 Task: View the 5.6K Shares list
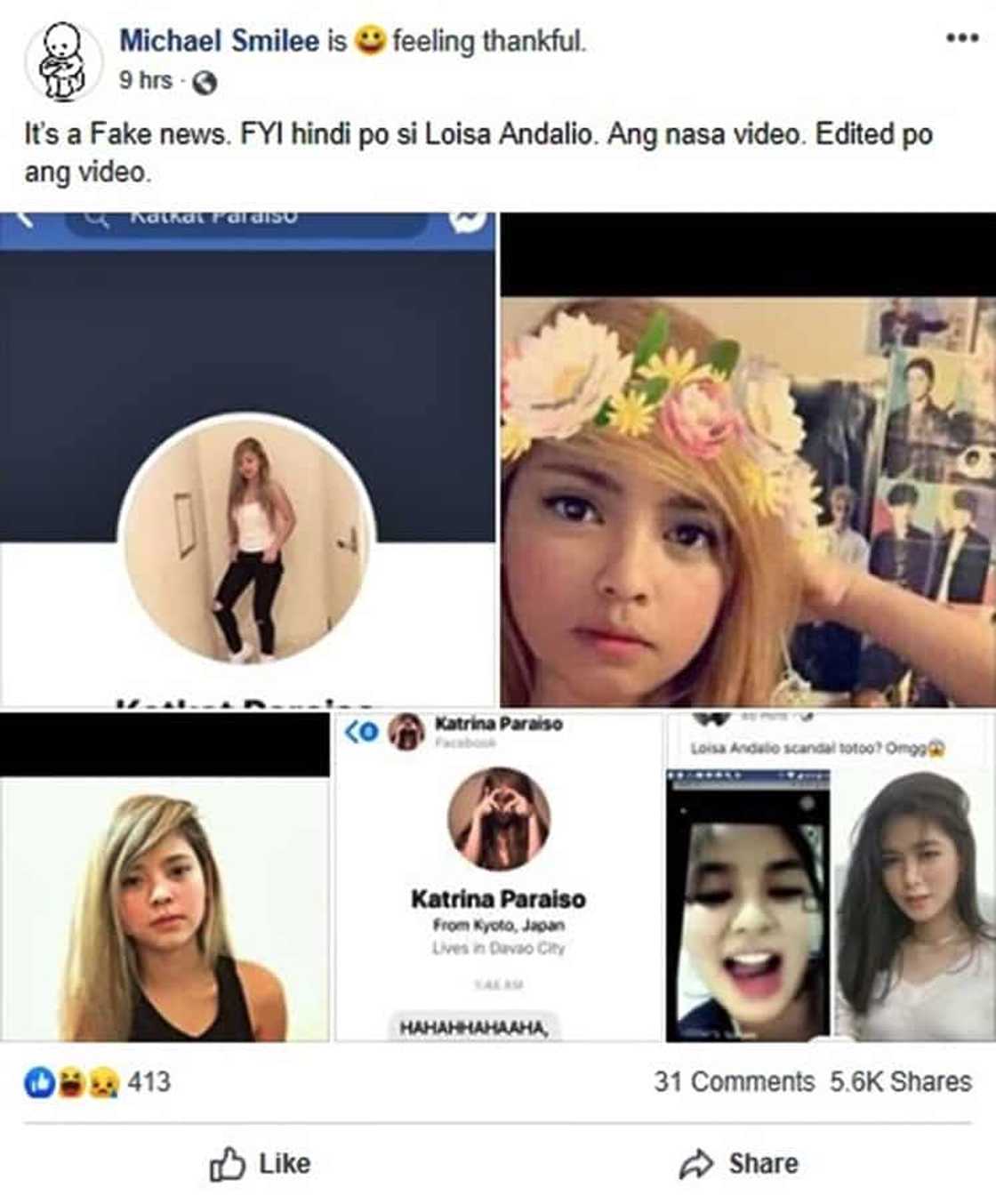click(900, 1081)
